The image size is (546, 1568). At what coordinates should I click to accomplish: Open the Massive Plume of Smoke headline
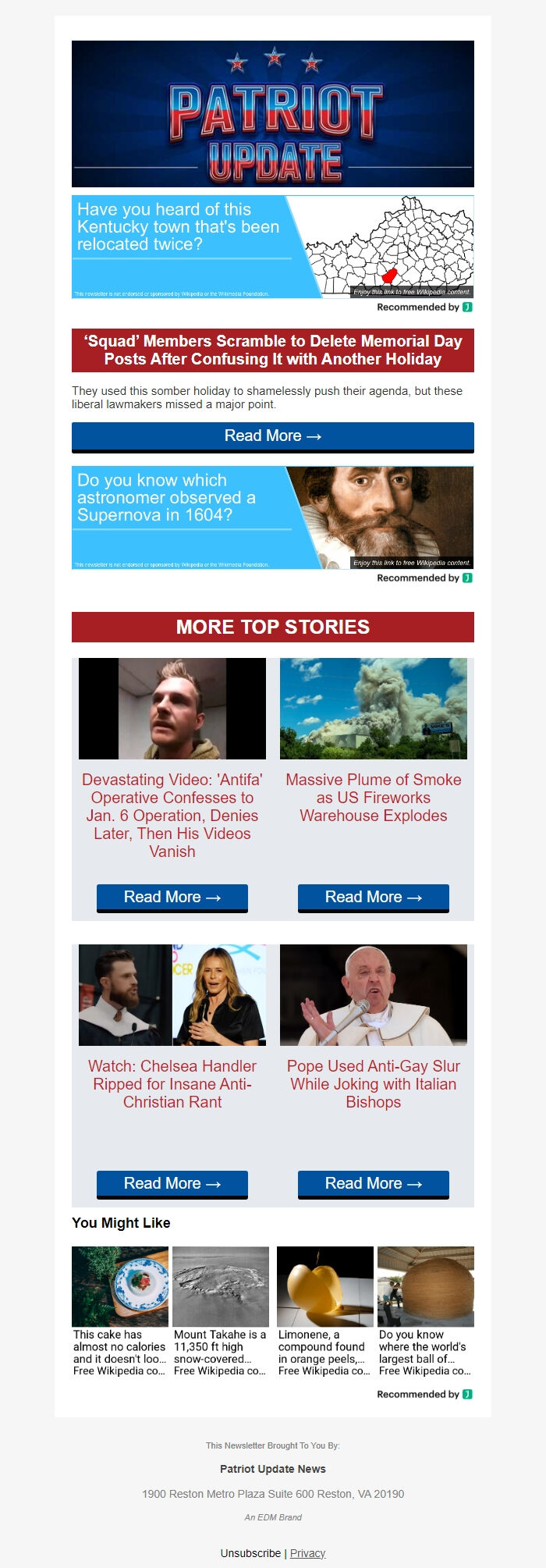pyautogui.click(x=374, y=797)
